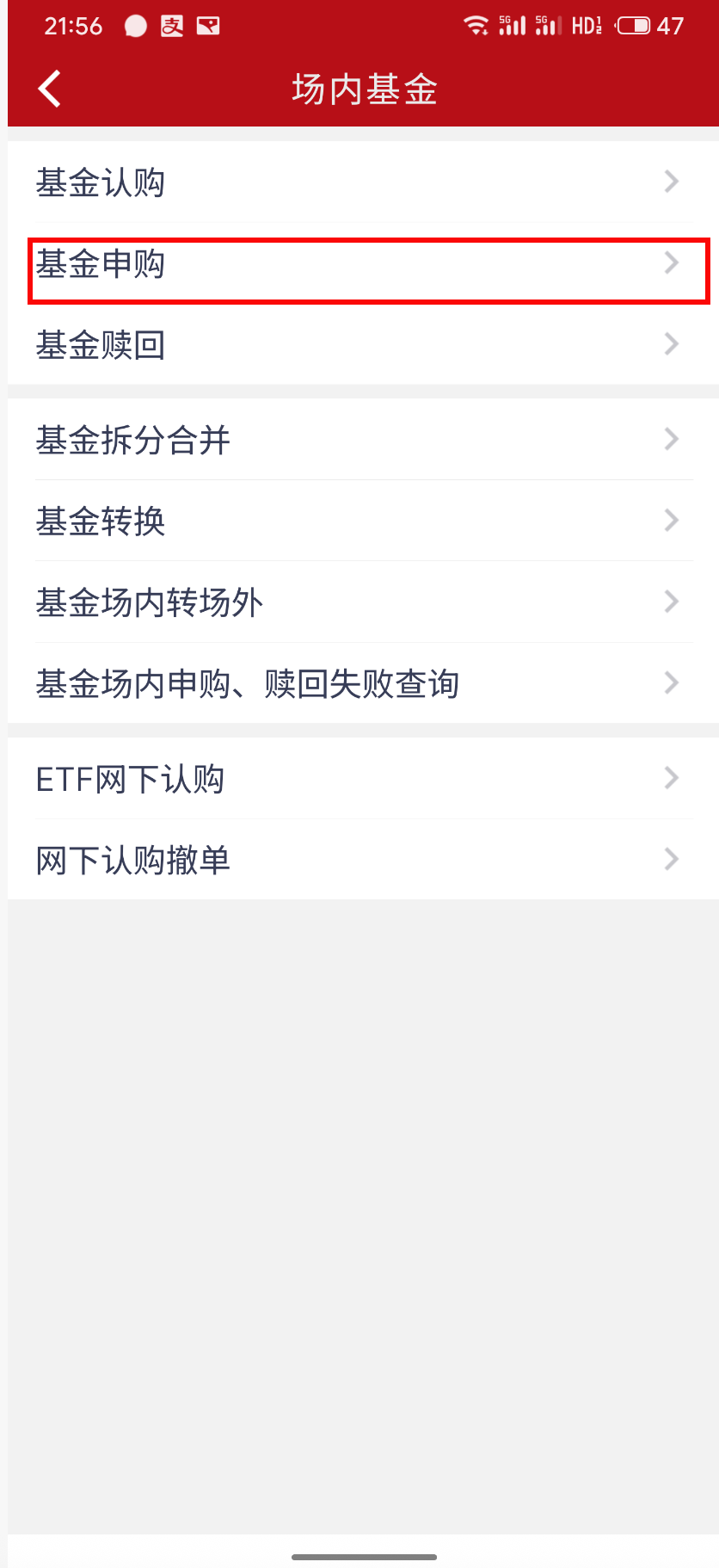Image resolution: width=719 pixels, height=1568 pixels.
Task: Open 基金赎回 row
Action: click(x=363, y=345)
